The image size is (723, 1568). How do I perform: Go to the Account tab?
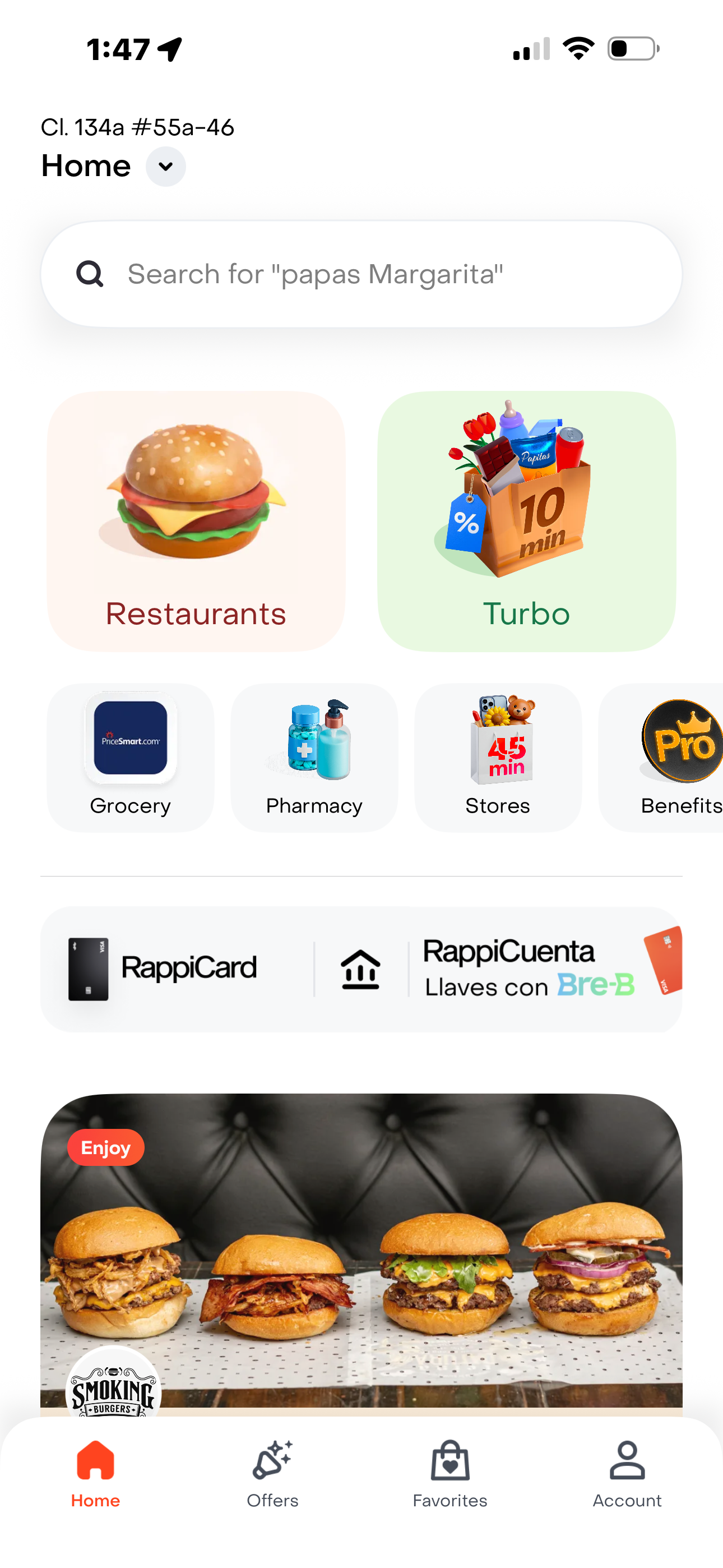[627, 1473]
